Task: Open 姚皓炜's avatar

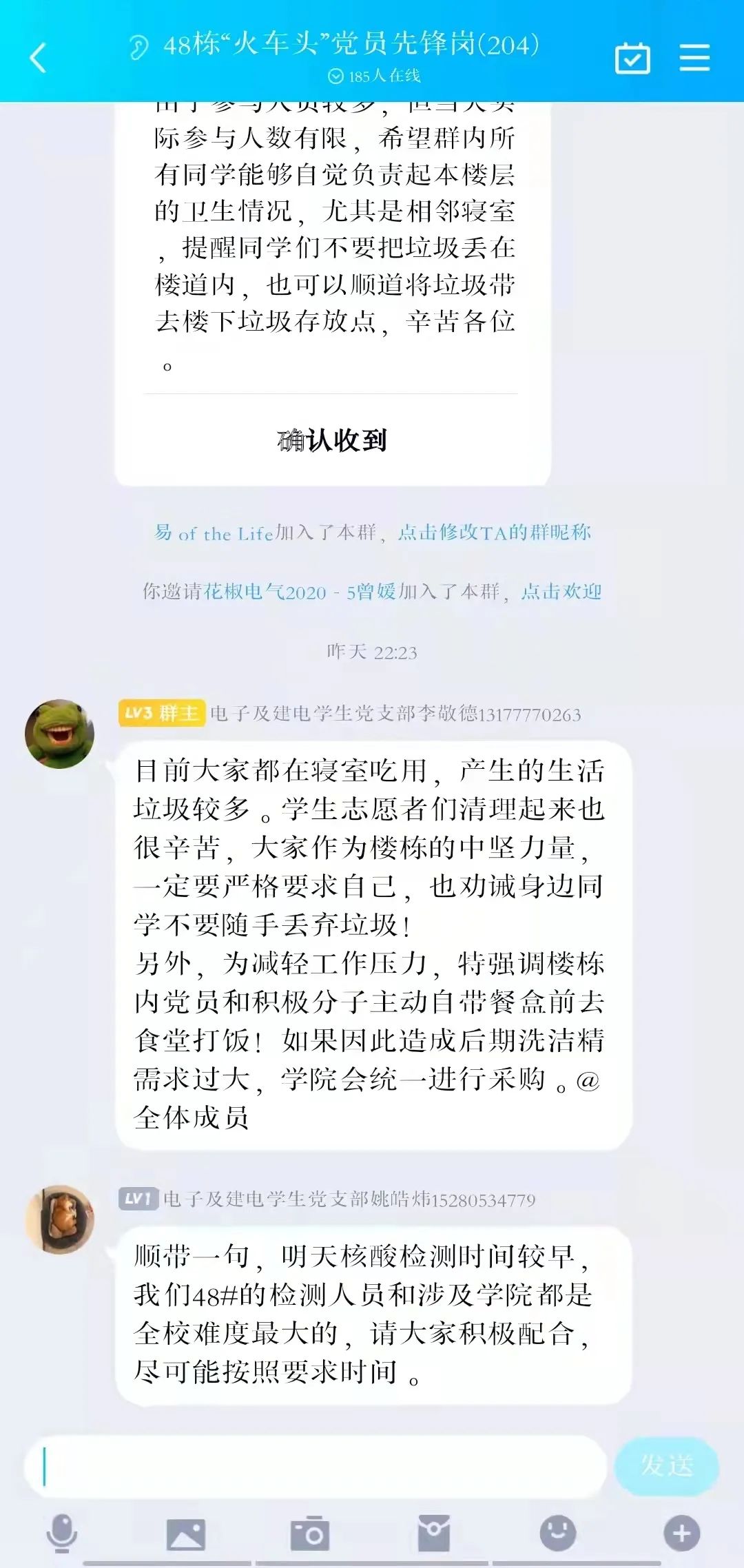Action: click(x=60, y=1219)
